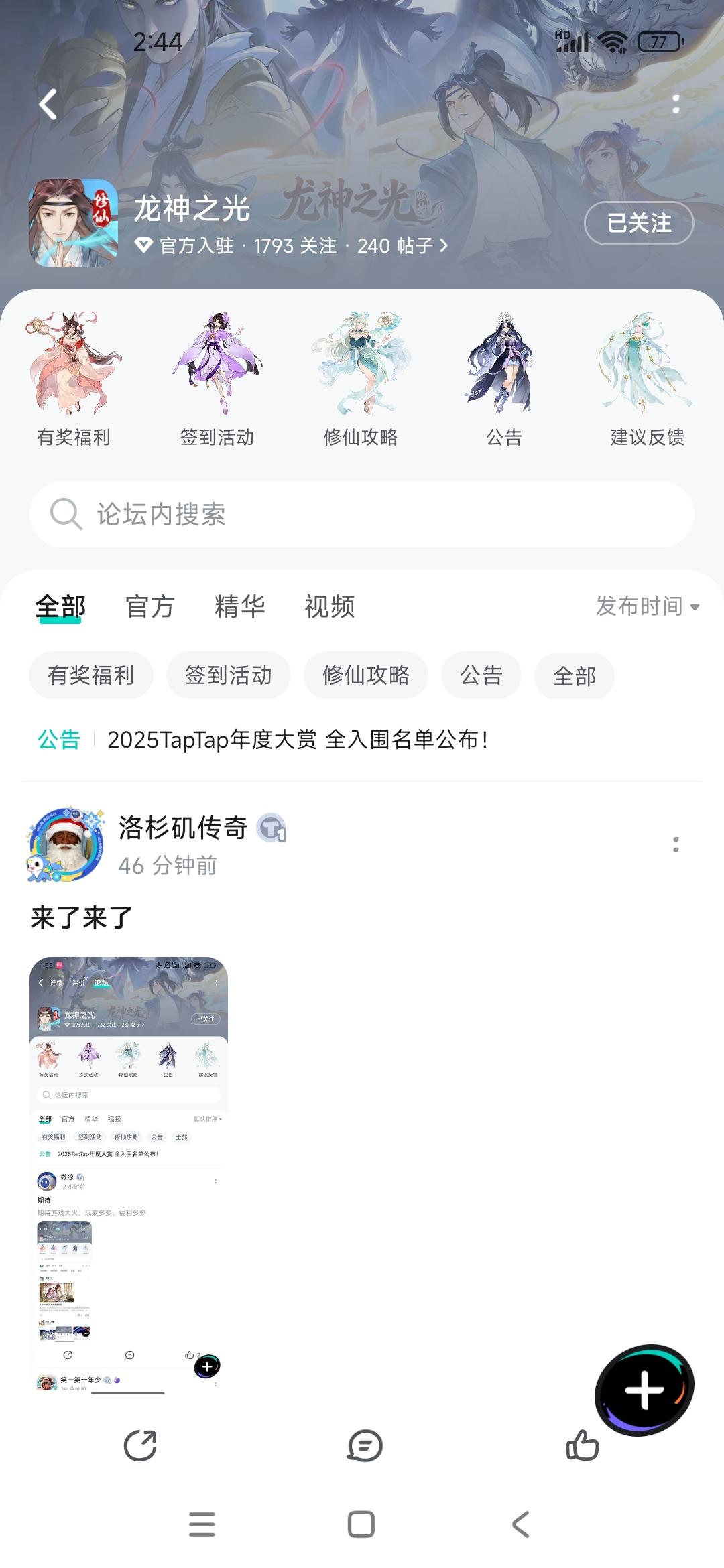Filter posts by the 签到活动 chip
Screen dimensions: 724x1568
point(228,675)
